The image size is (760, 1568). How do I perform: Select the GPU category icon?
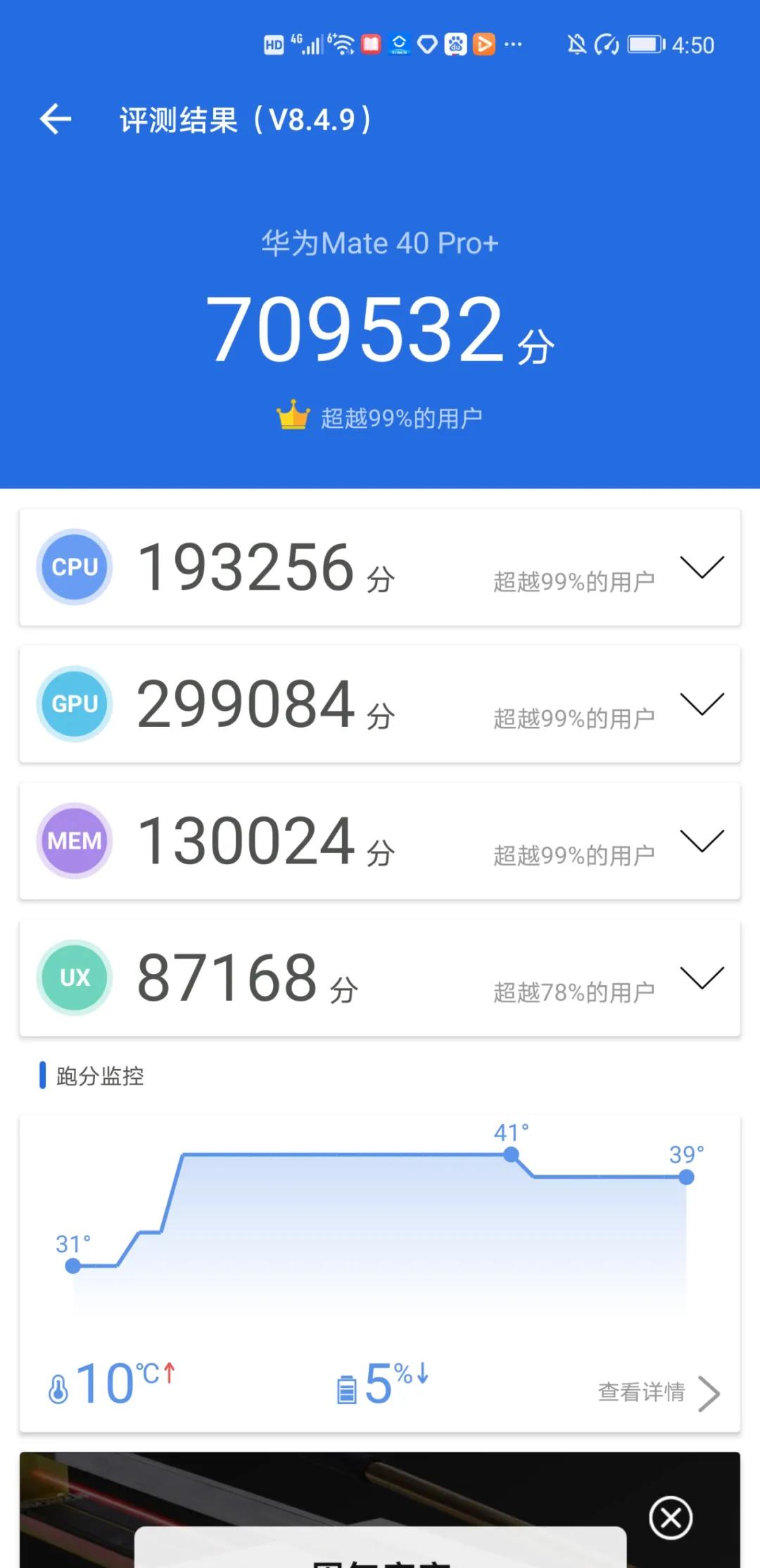coord(74,704)
